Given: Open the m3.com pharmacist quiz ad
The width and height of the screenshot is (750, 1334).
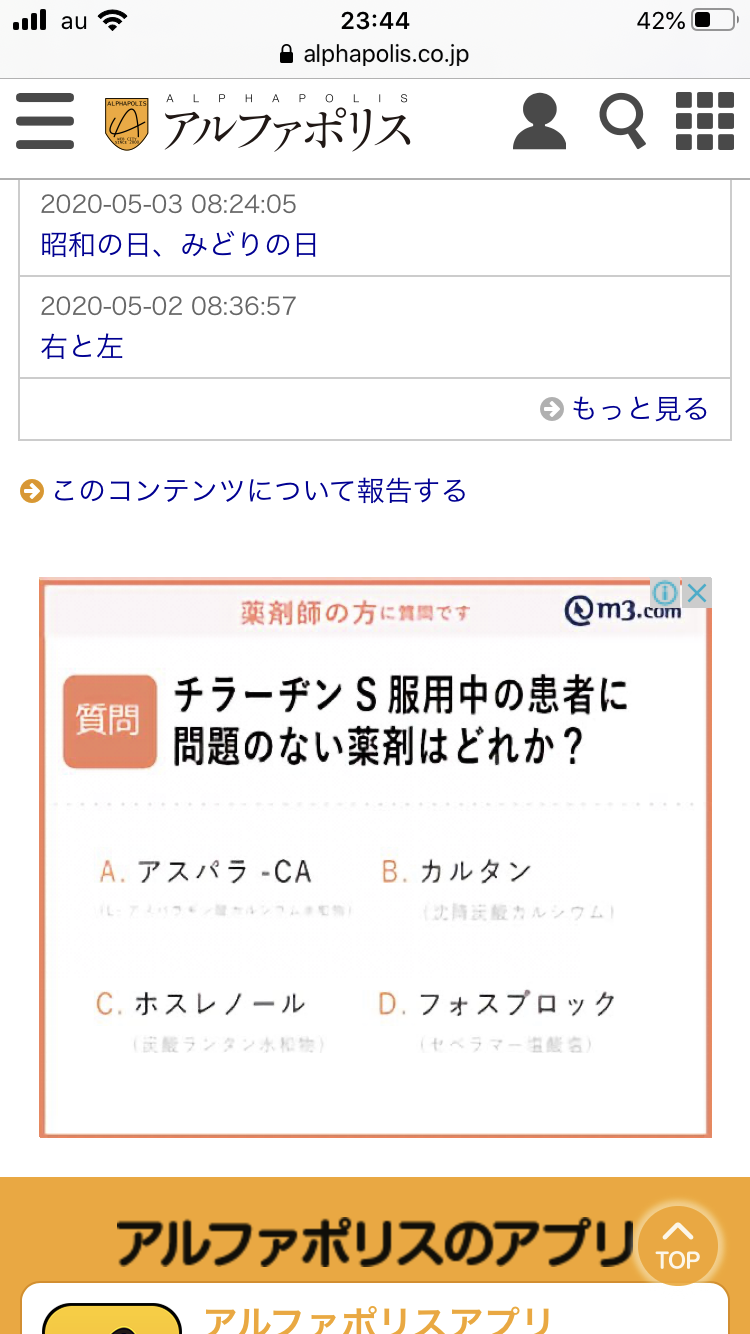Looking at the screenshot, I should (375, 860).
